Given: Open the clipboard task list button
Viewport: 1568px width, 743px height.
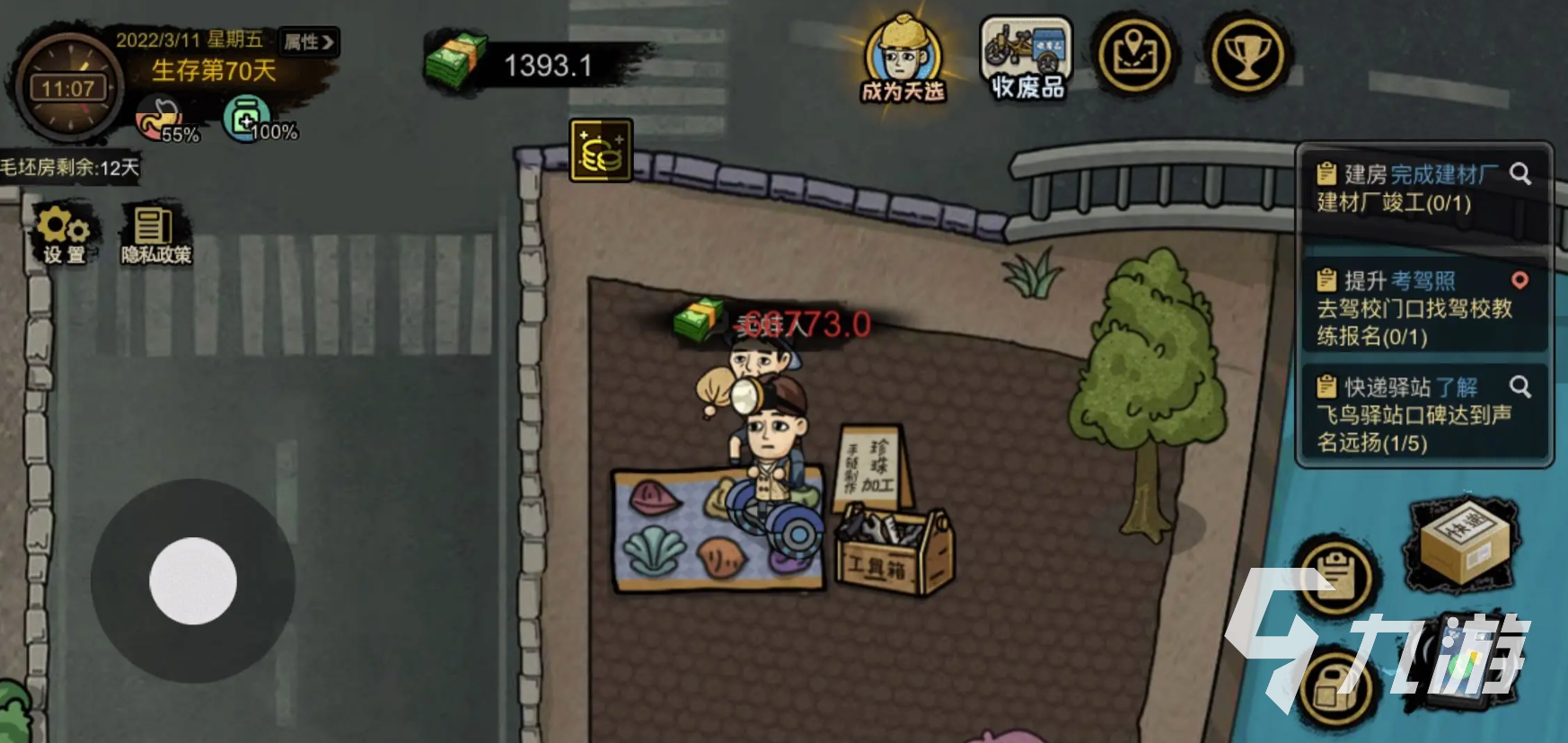Looking at the screenshot, I should coord(1336,577).
